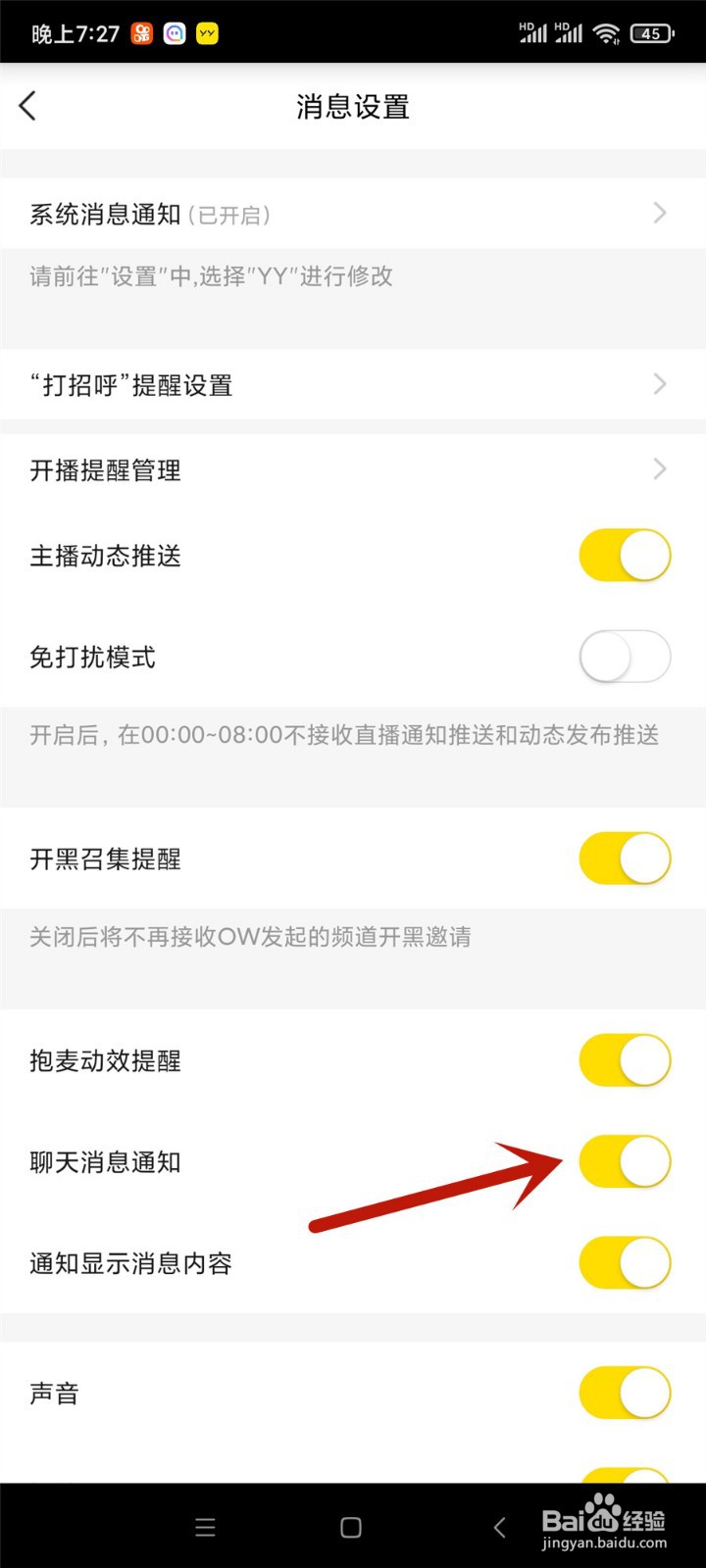Screen dimensions: 706x1568
Task: Open "打招呼"提醒设置
Action: click(x=353, y=384)
